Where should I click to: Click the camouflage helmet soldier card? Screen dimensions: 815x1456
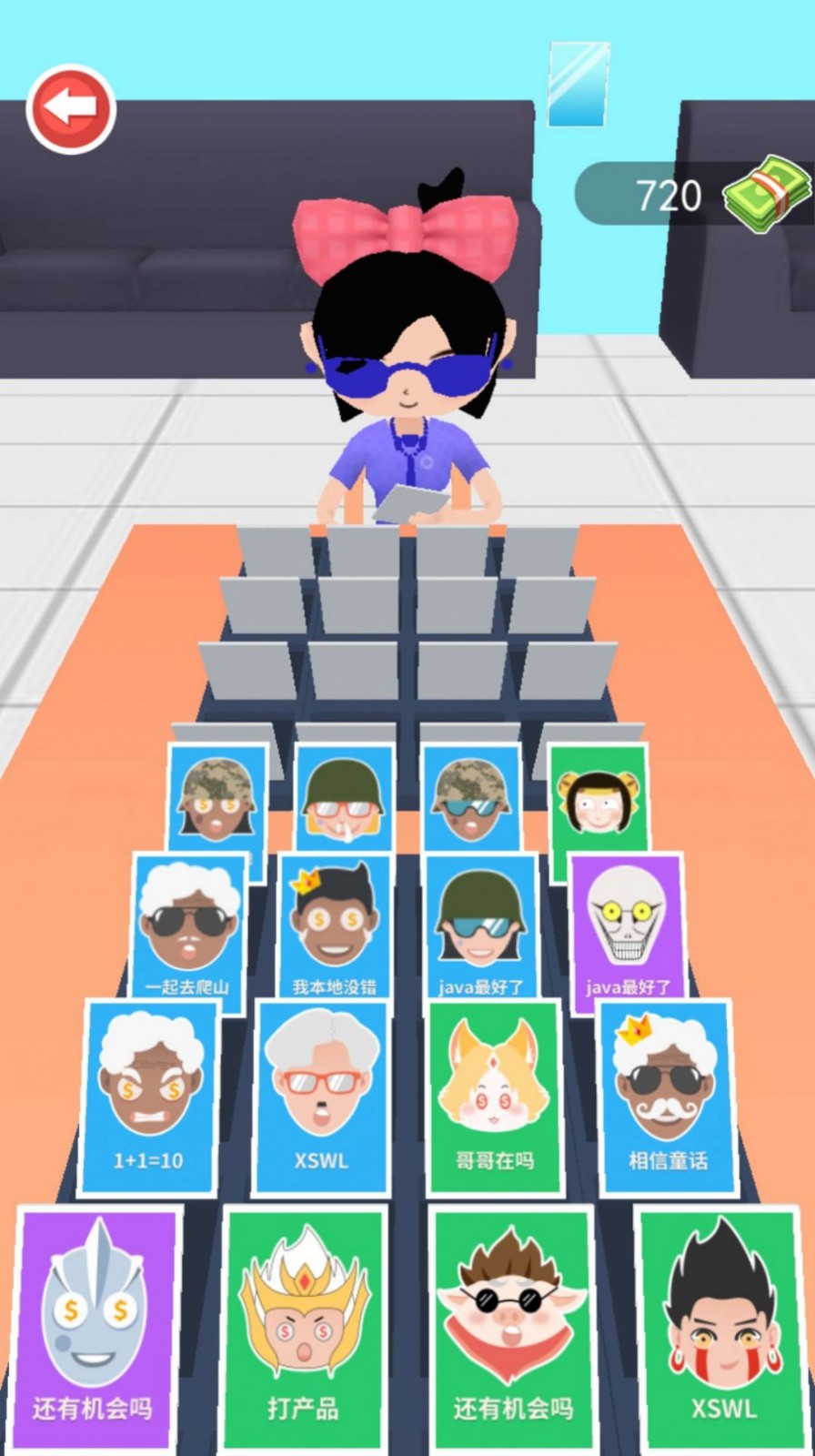[x=216, y=796]
